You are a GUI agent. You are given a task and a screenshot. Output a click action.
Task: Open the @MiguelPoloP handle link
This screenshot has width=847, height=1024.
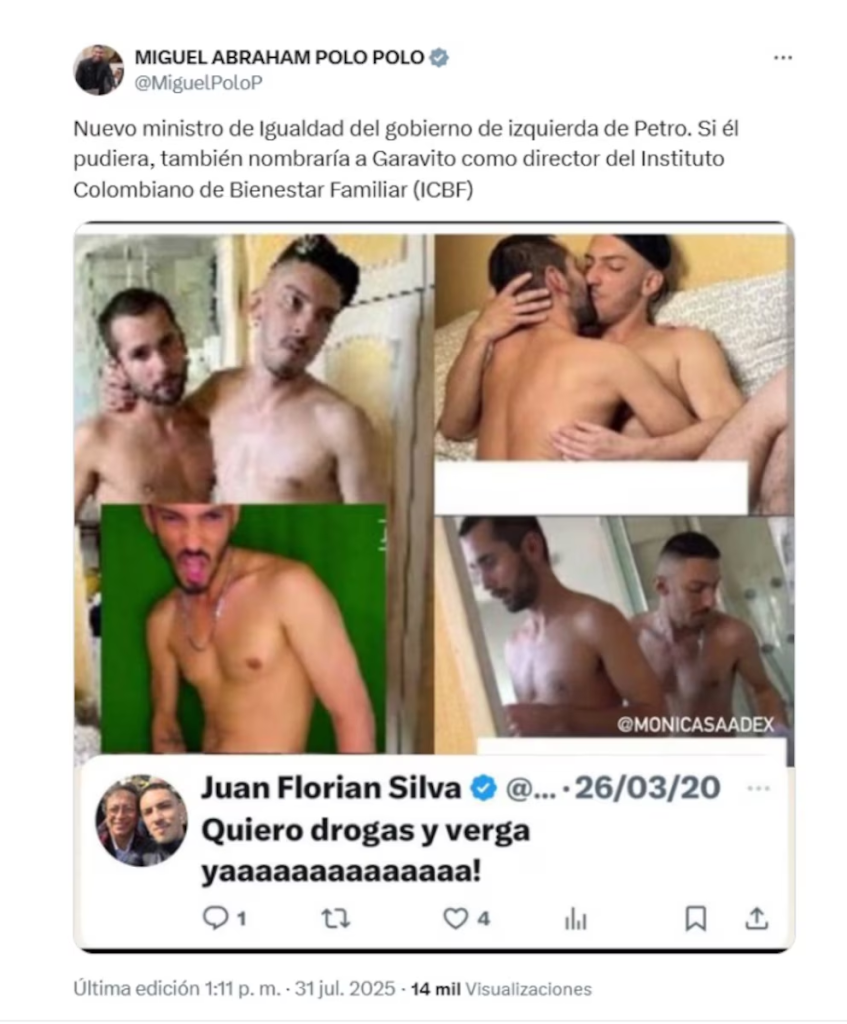click(x=197, y=83)
